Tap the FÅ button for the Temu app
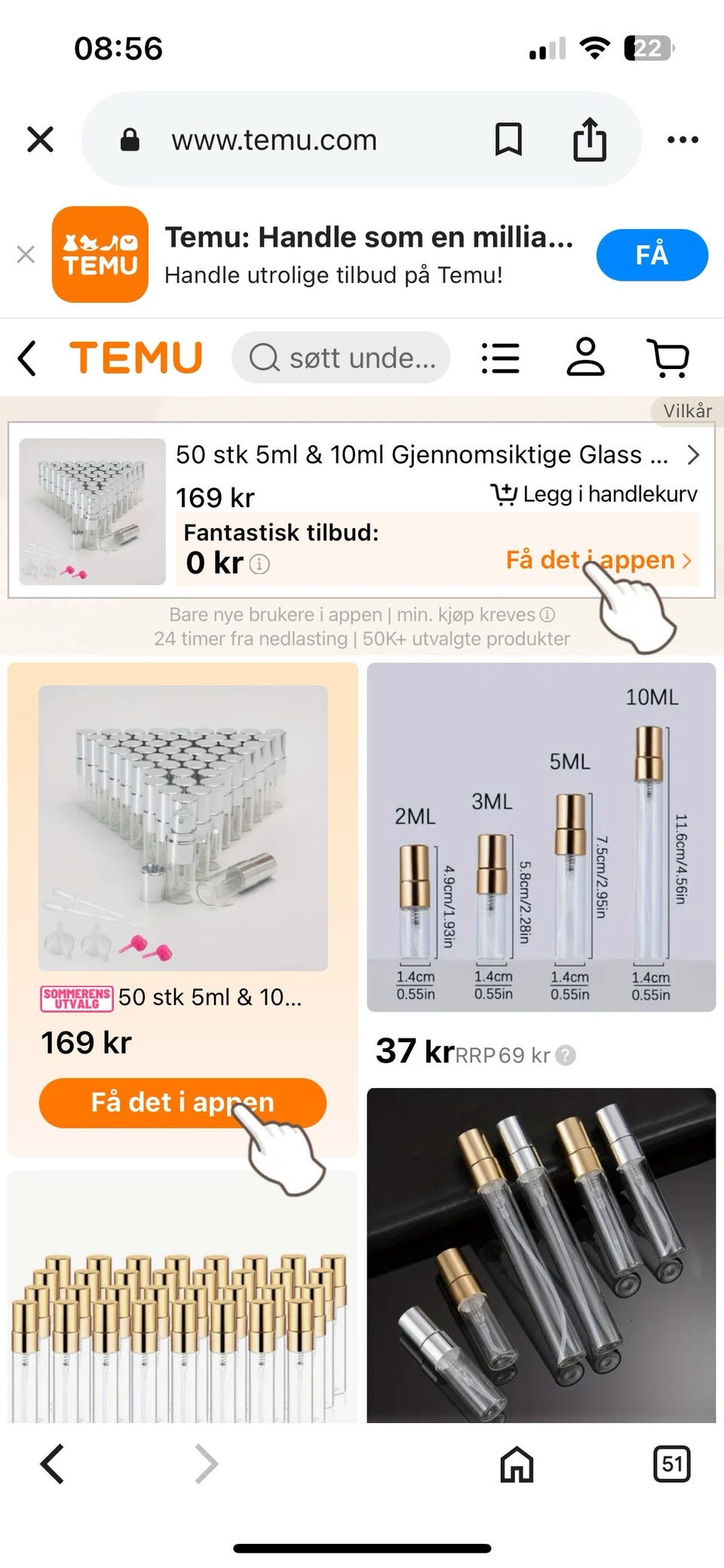 tap(652, 255)
